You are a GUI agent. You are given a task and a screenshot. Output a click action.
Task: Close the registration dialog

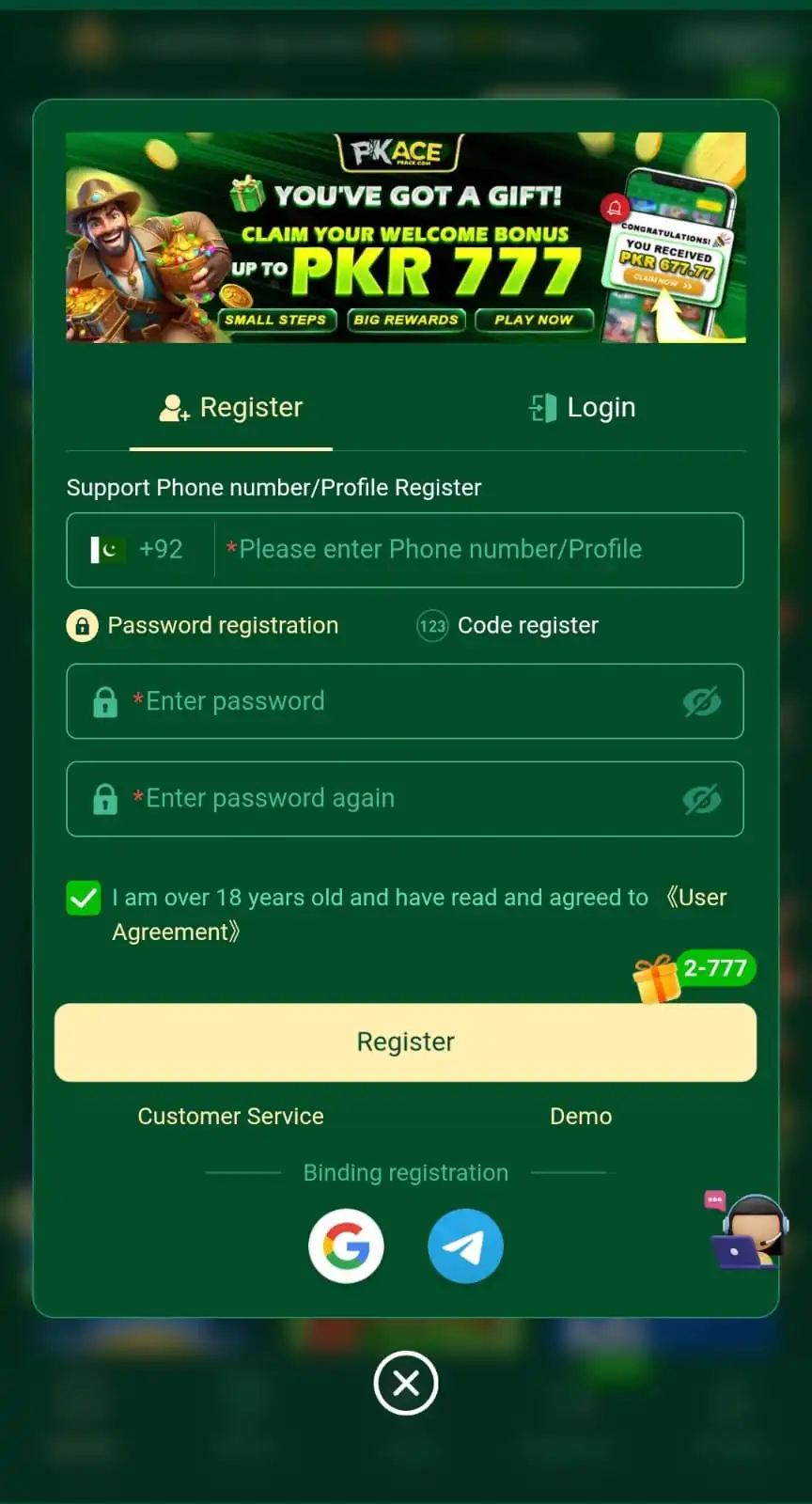click(406, 1384)
